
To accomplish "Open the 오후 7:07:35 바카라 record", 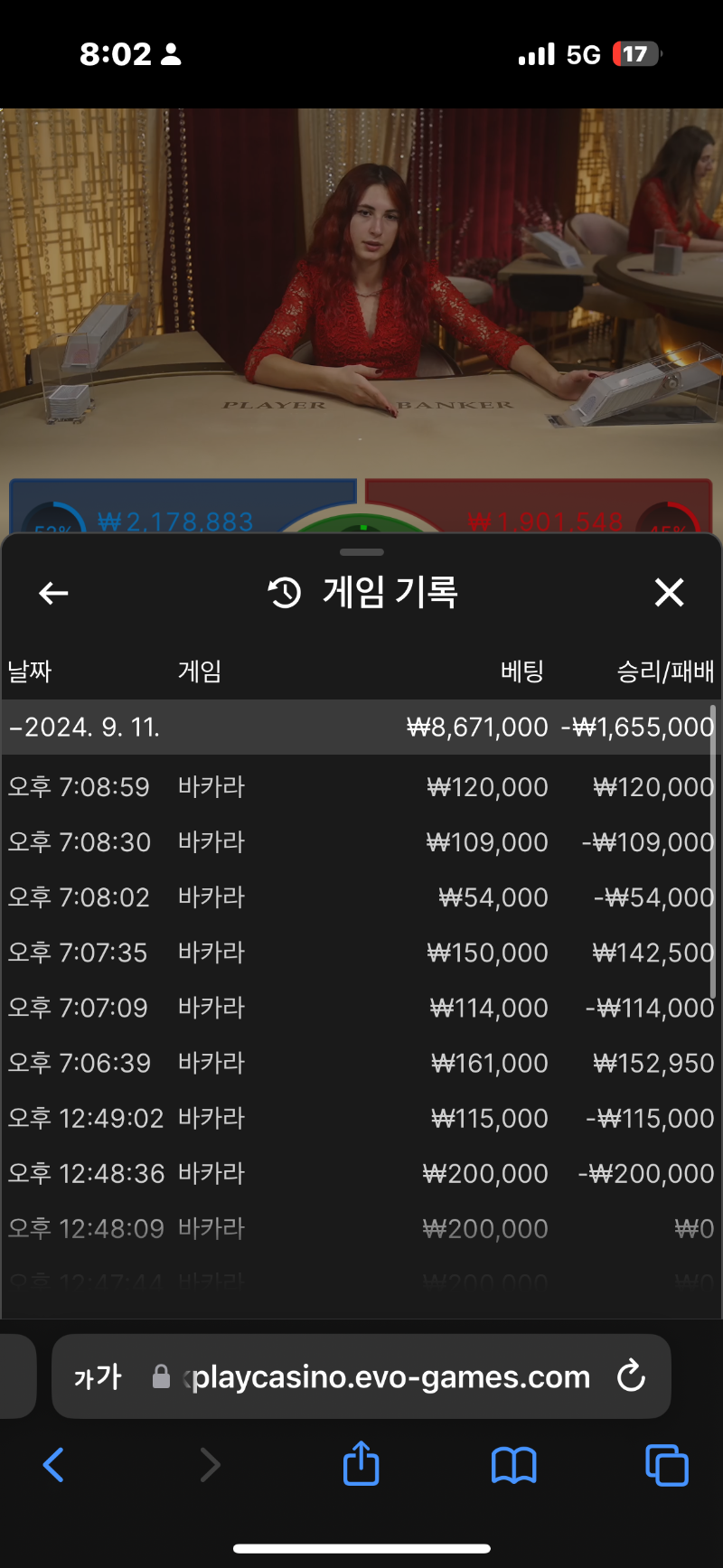I will coord(360,953).
